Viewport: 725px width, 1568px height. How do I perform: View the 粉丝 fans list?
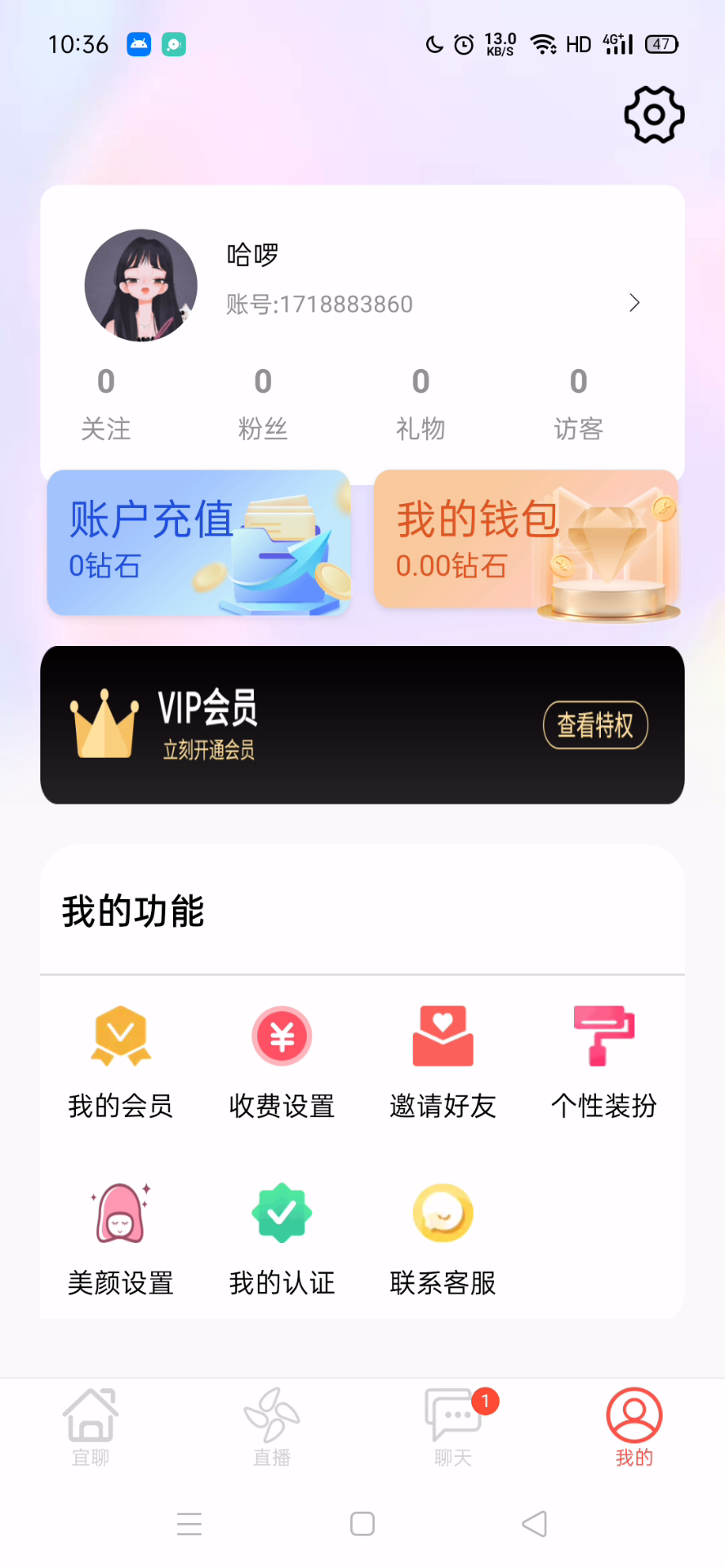tap(263, 403)
